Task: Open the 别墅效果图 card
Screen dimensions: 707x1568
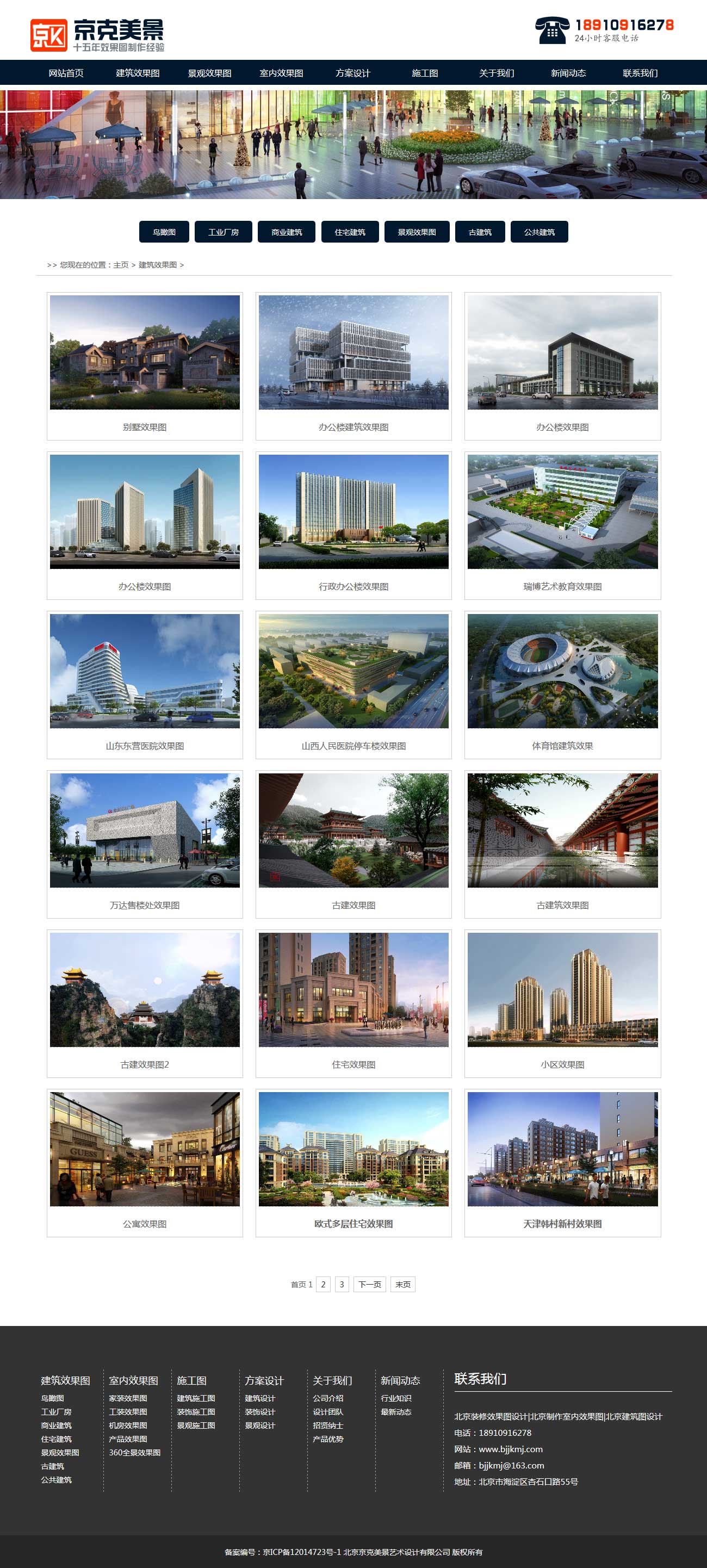Action: pyautogui.click(x=145, y=367)
